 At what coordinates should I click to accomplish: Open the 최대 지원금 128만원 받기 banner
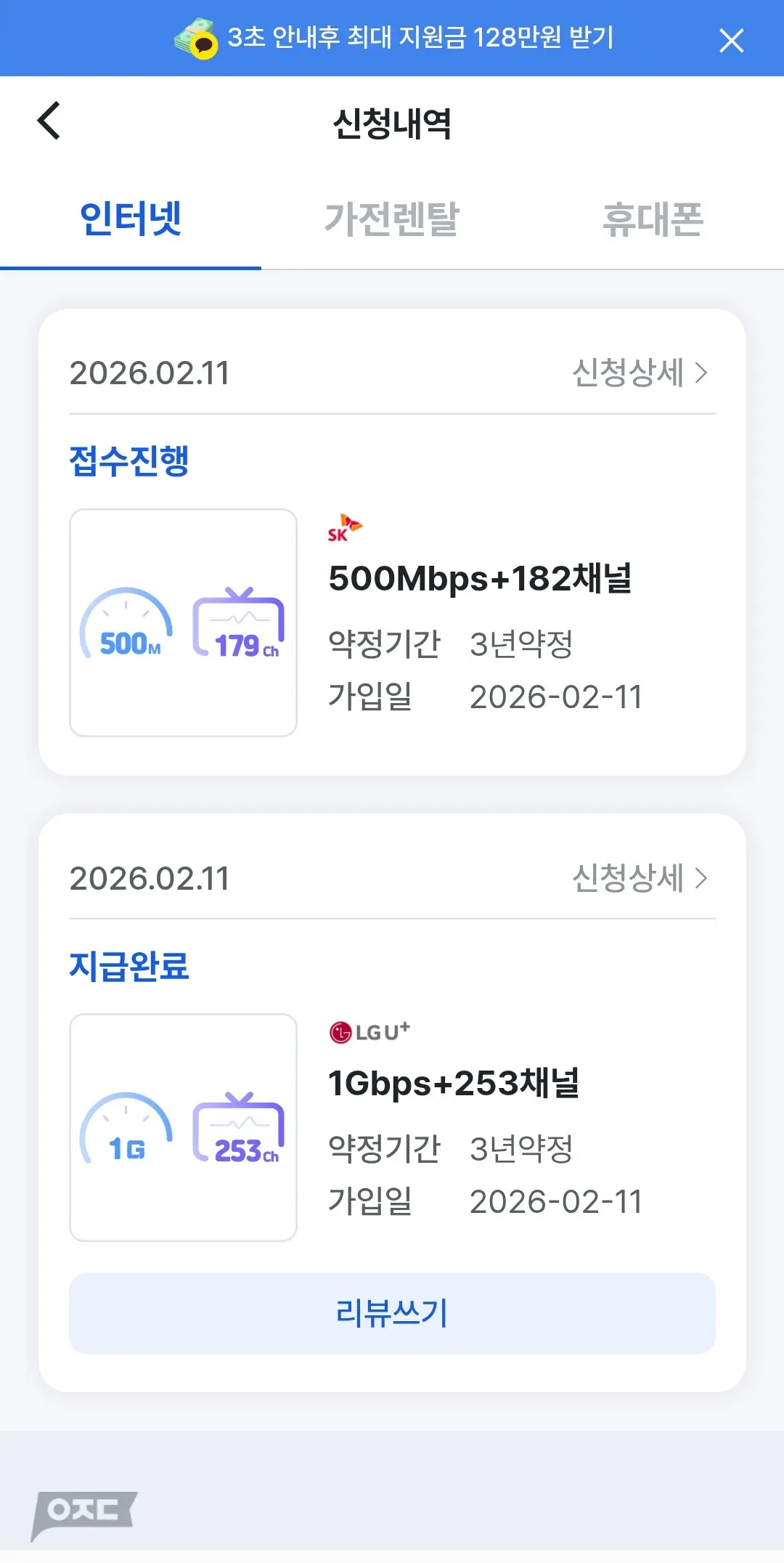[x=420, y=38]
